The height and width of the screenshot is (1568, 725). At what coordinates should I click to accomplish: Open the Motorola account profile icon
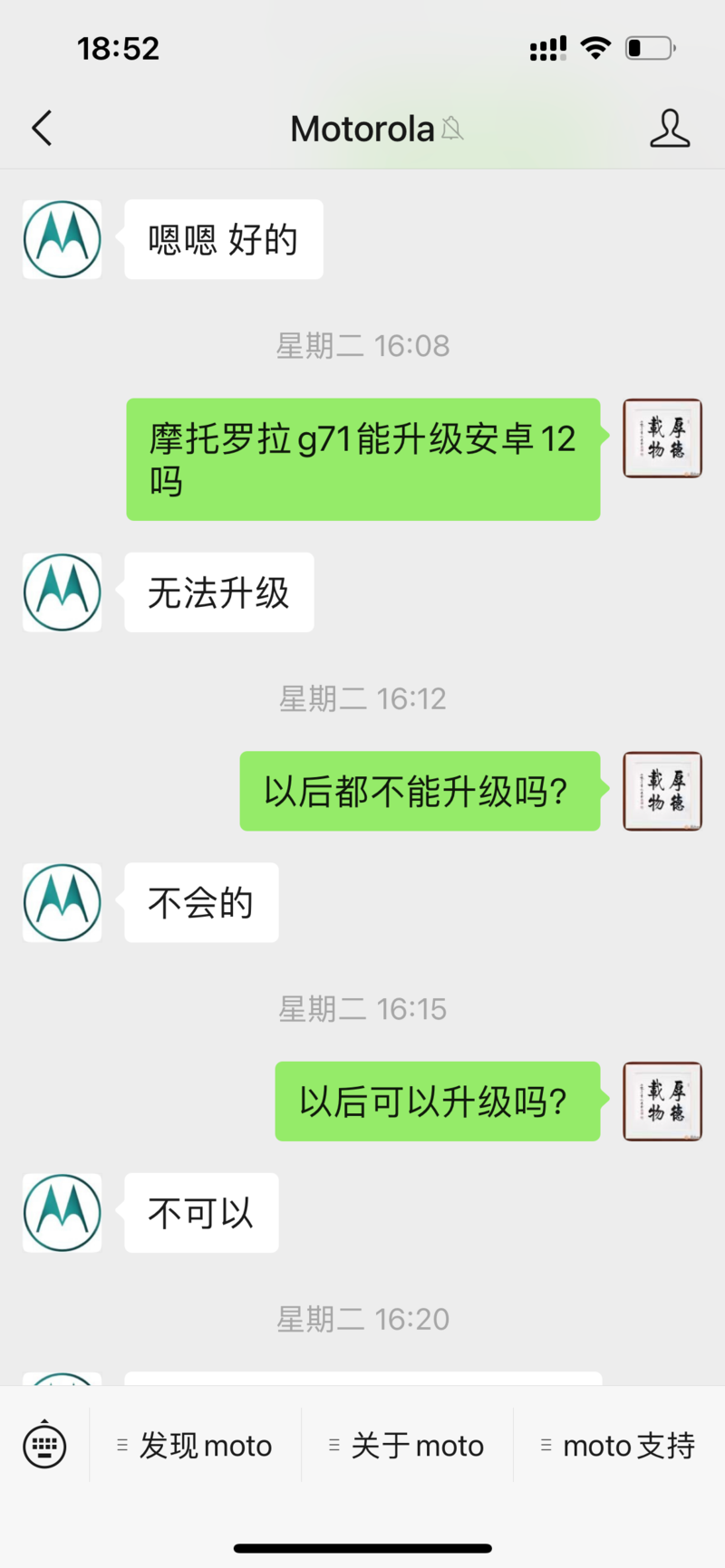[669, 129]
